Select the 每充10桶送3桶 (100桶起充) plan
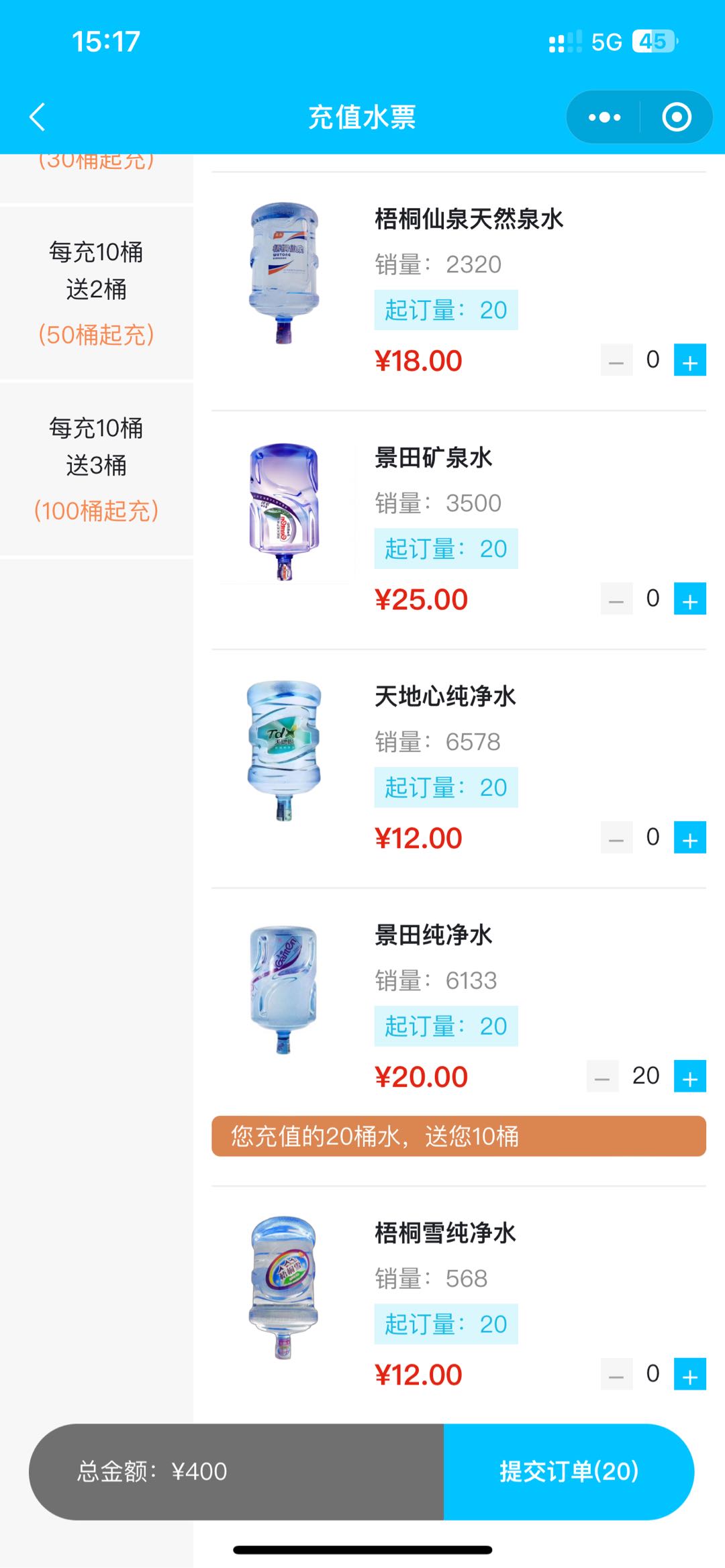The height and width of the screenshot is (1568, 725). point(96,469)
